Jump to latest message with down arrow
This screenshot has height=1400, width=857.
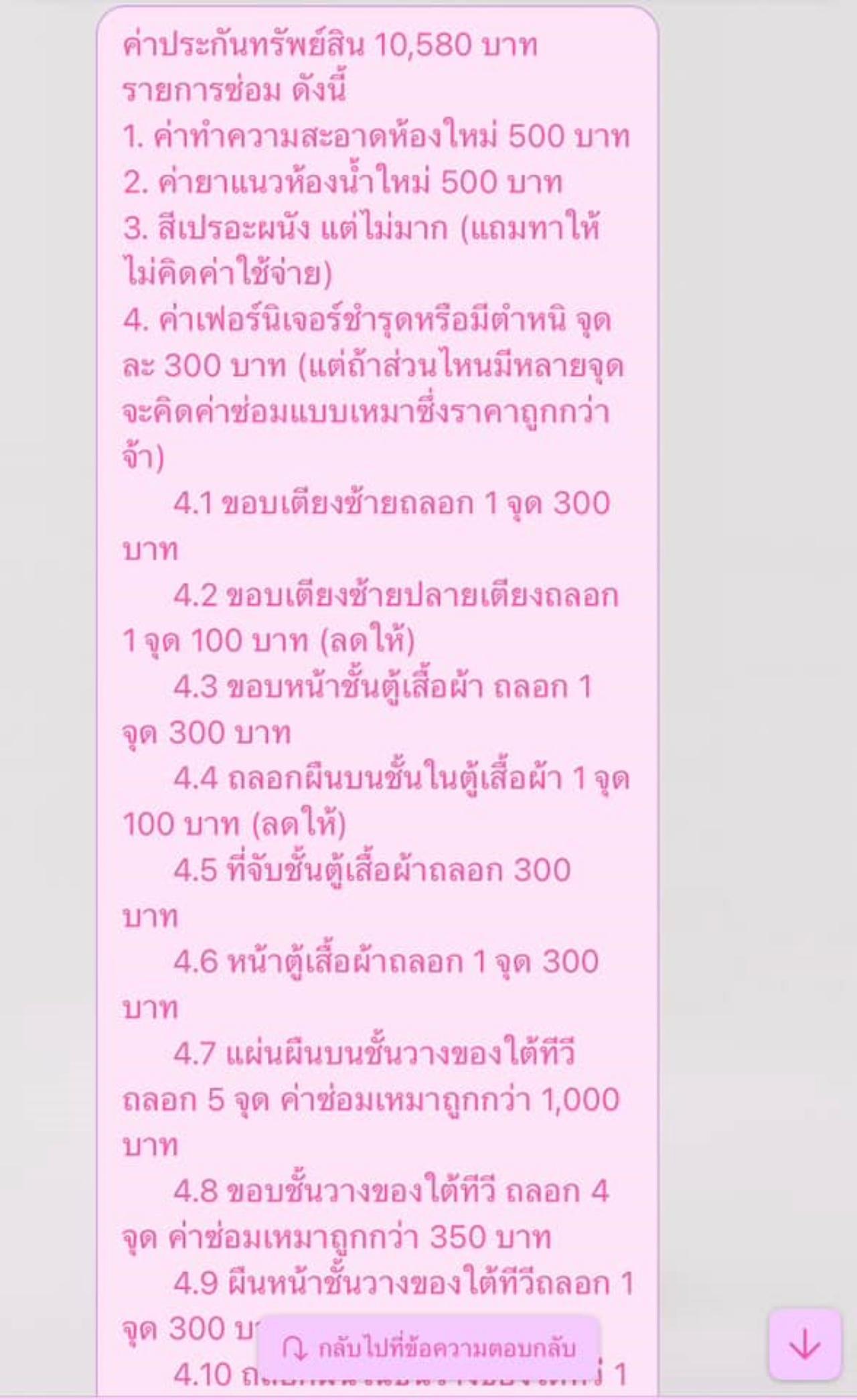pos(804,1344)
